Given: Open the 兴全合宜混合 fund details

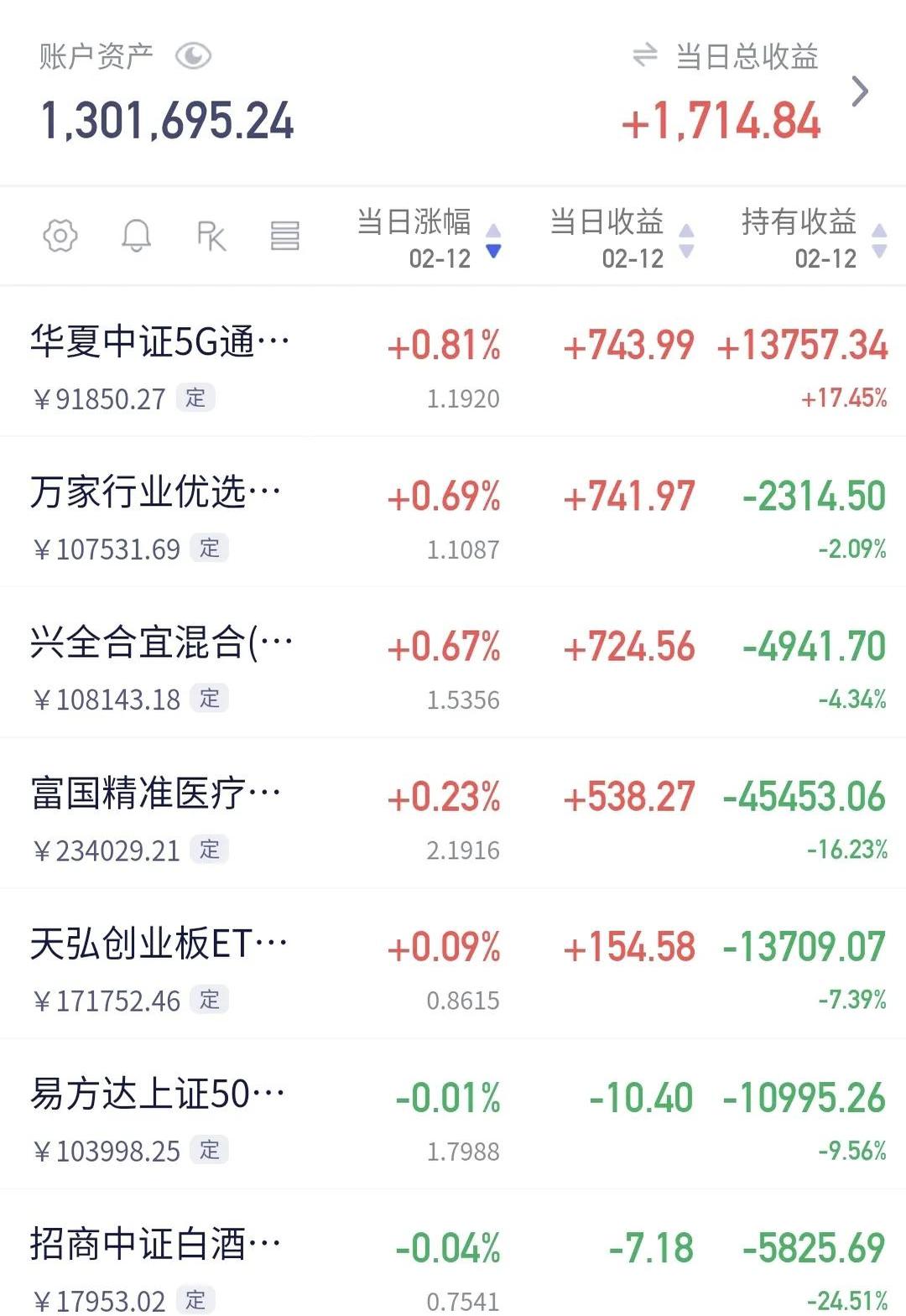Looking at the screenshot, I should [x=156, y=643].
